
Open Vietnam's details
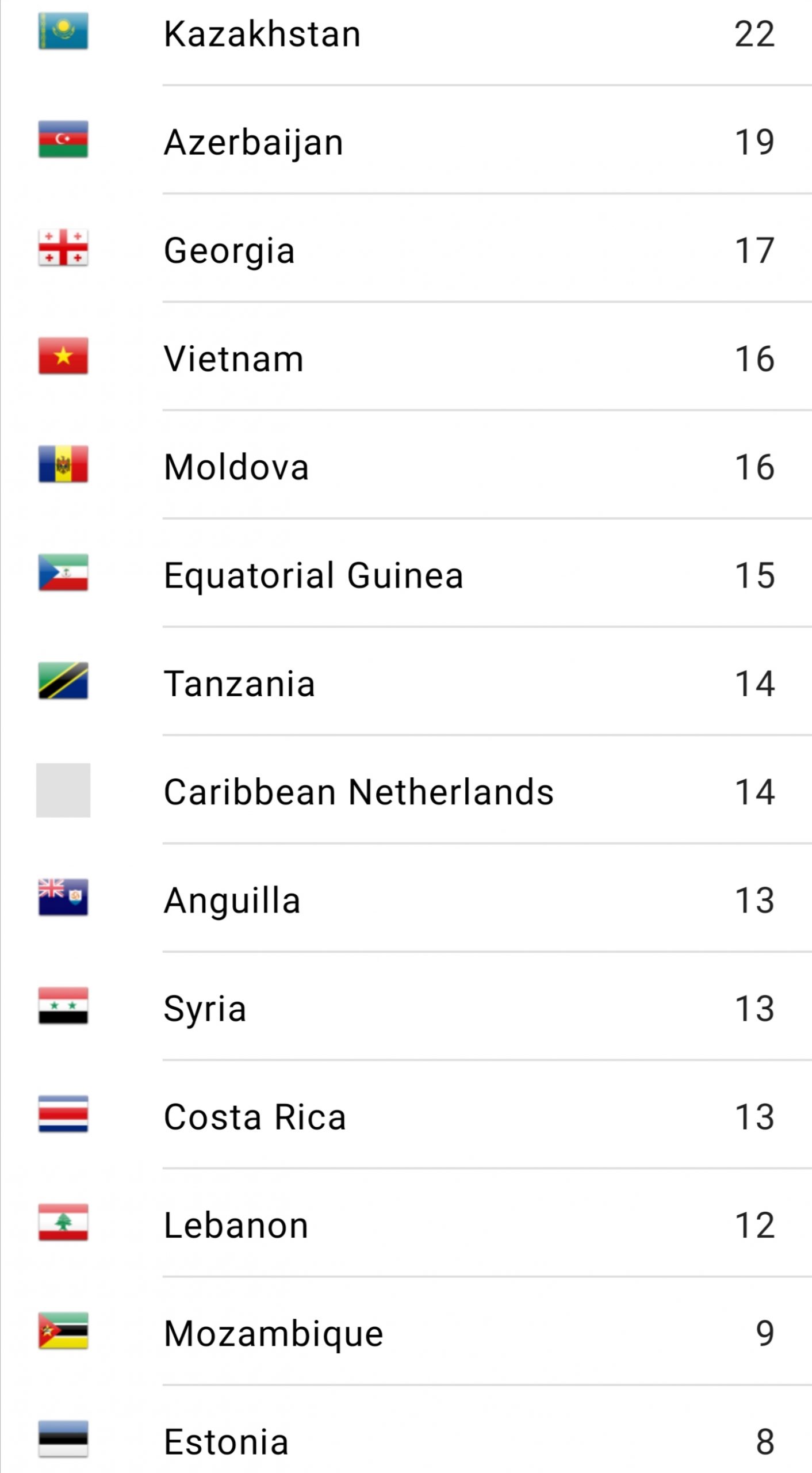click(x=406, y=357)
